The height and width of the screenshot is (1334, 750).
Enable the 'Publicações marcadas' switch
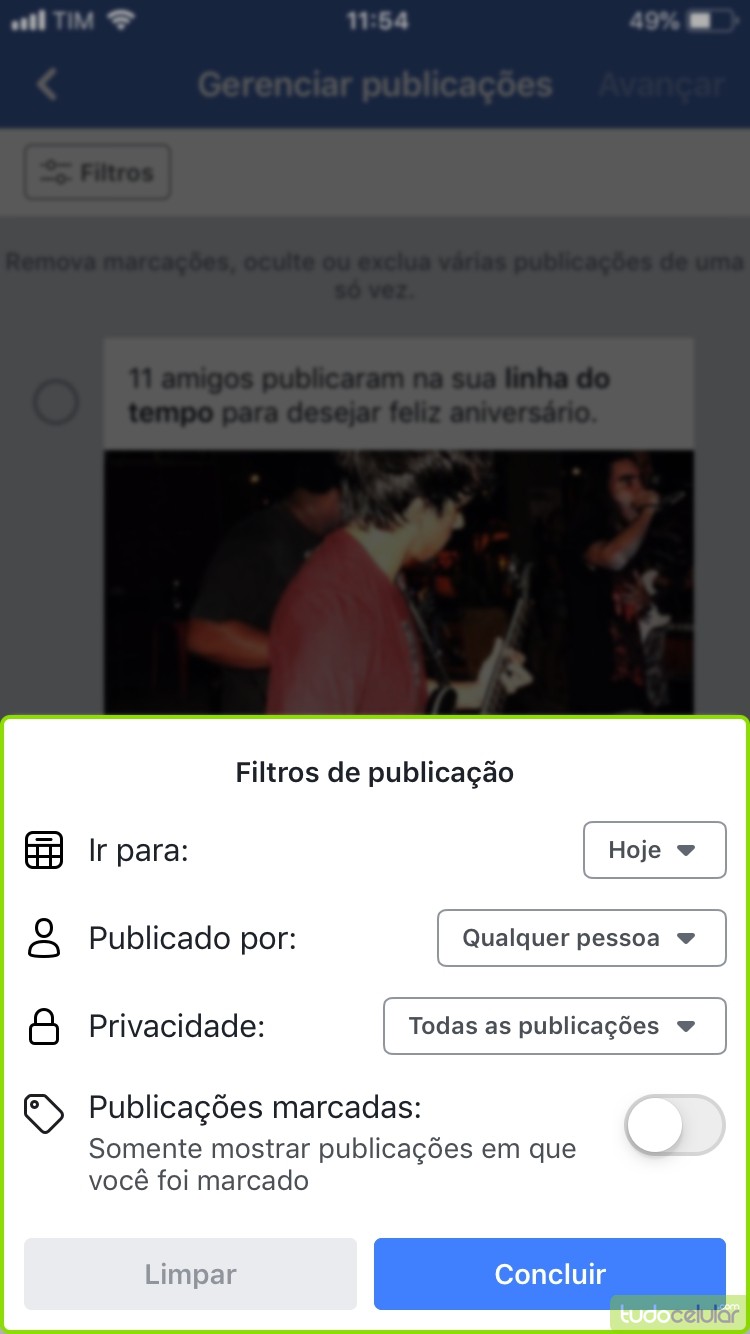point(674,1125)
